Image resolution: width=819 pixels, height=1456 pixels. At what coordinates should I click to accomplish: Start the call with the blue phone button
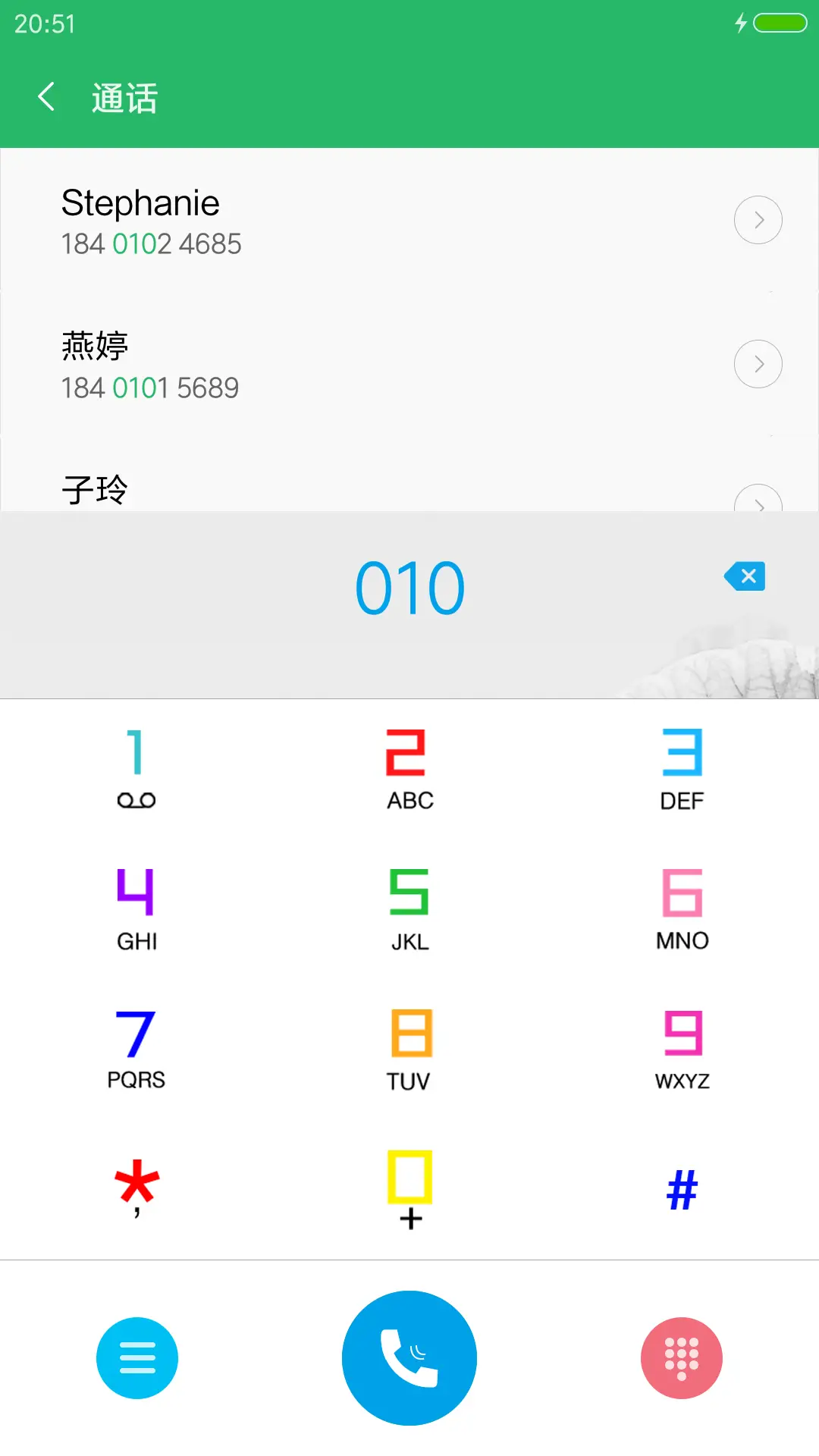pos(409,1357)
